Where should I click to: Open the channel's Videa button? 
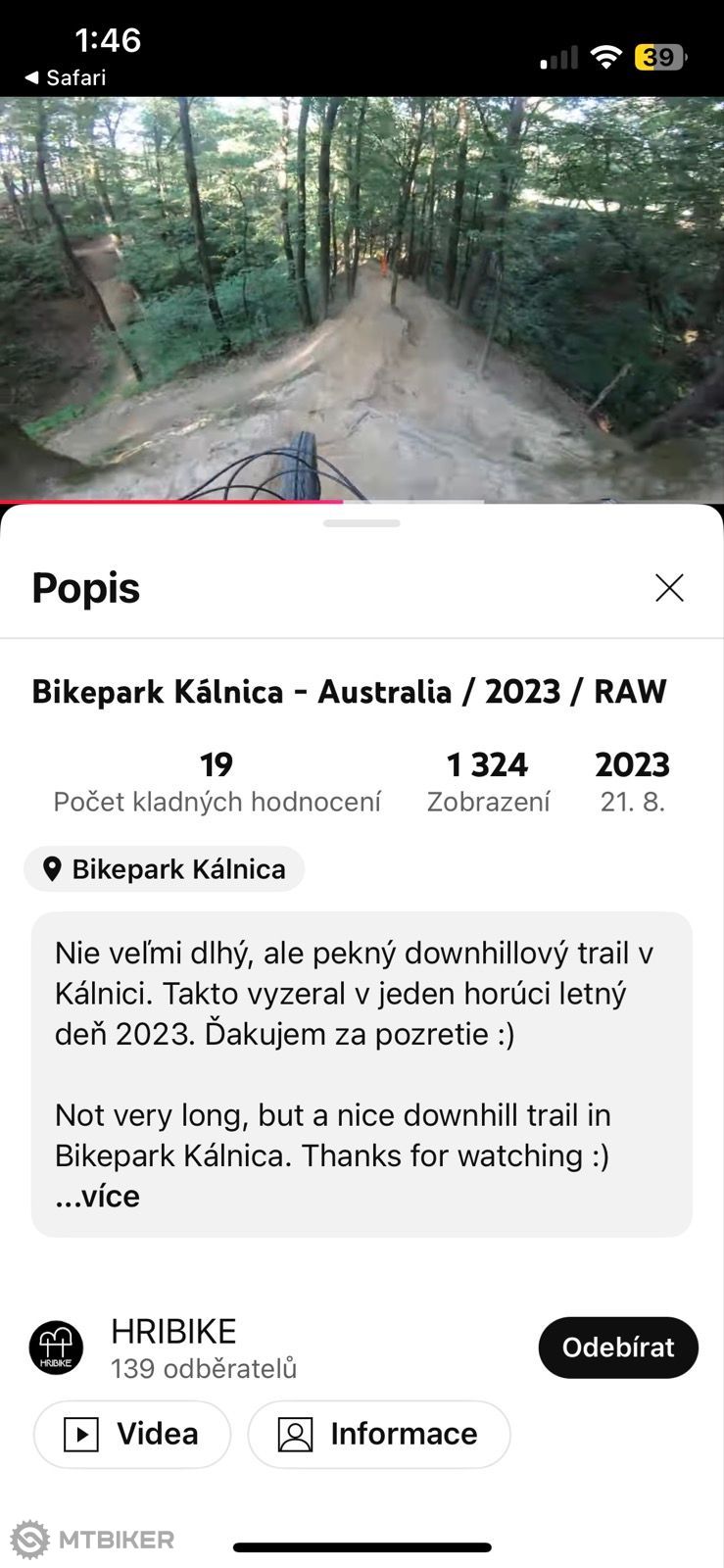click(x=132, y=1435)
